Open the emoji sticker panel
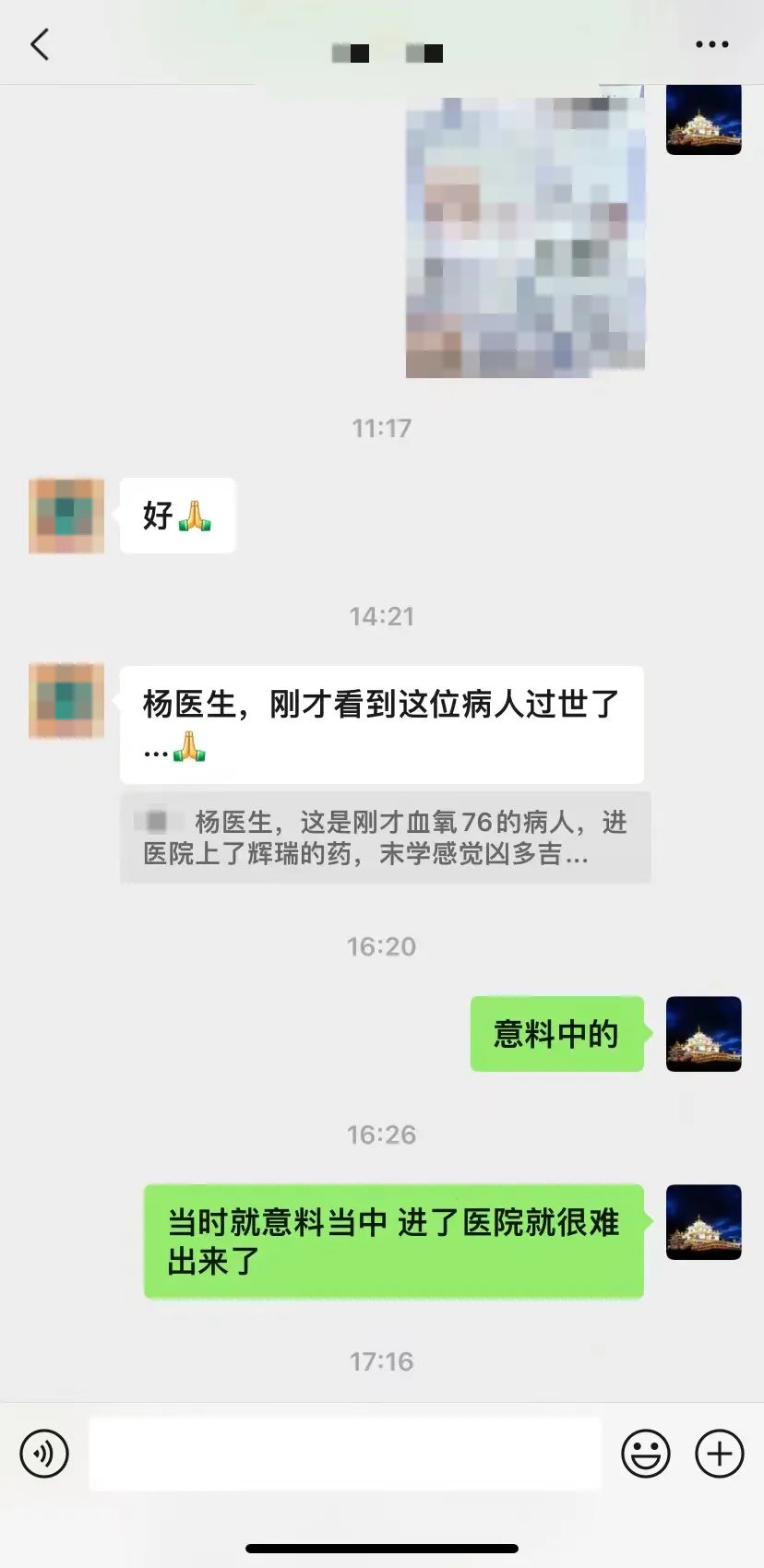 tap(645, 1454)
